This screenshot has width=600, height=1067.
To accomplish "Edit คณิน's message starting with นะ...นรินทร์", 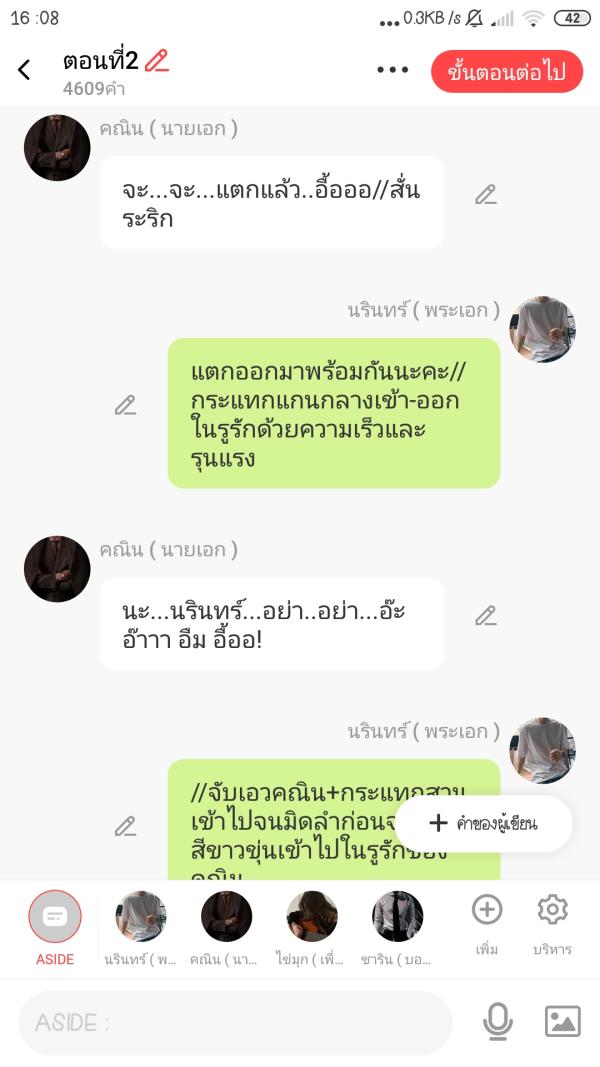I will 486,616.
